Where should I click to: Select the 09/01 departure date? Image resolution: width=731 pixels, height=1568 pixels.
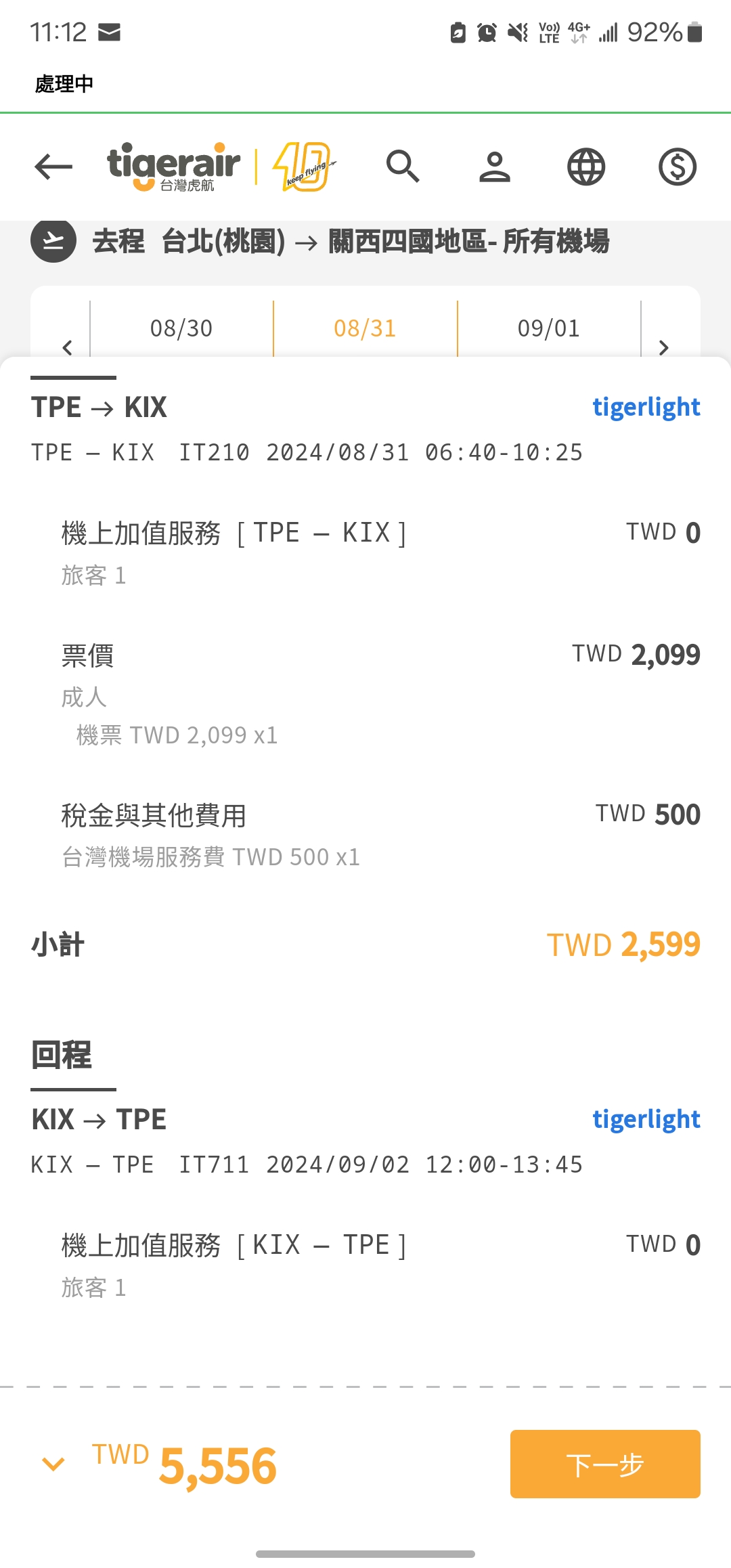pos(549,328)
